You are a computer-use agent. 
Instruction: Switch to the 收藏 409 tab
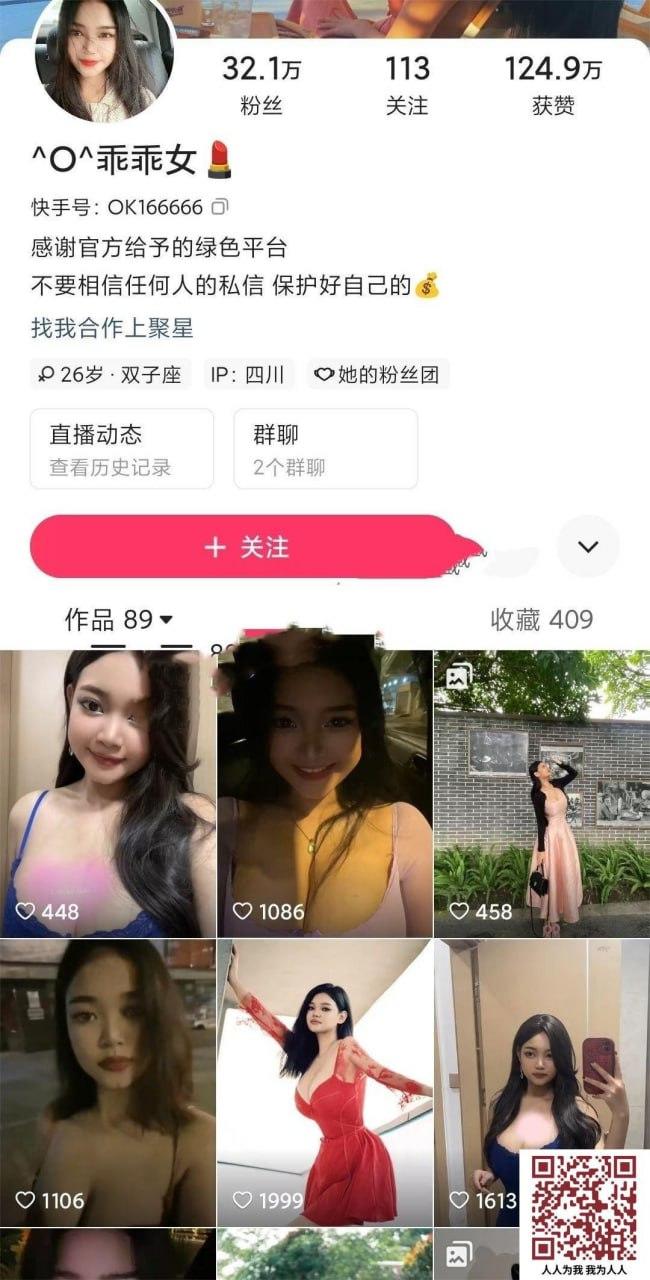click(541, 620)
